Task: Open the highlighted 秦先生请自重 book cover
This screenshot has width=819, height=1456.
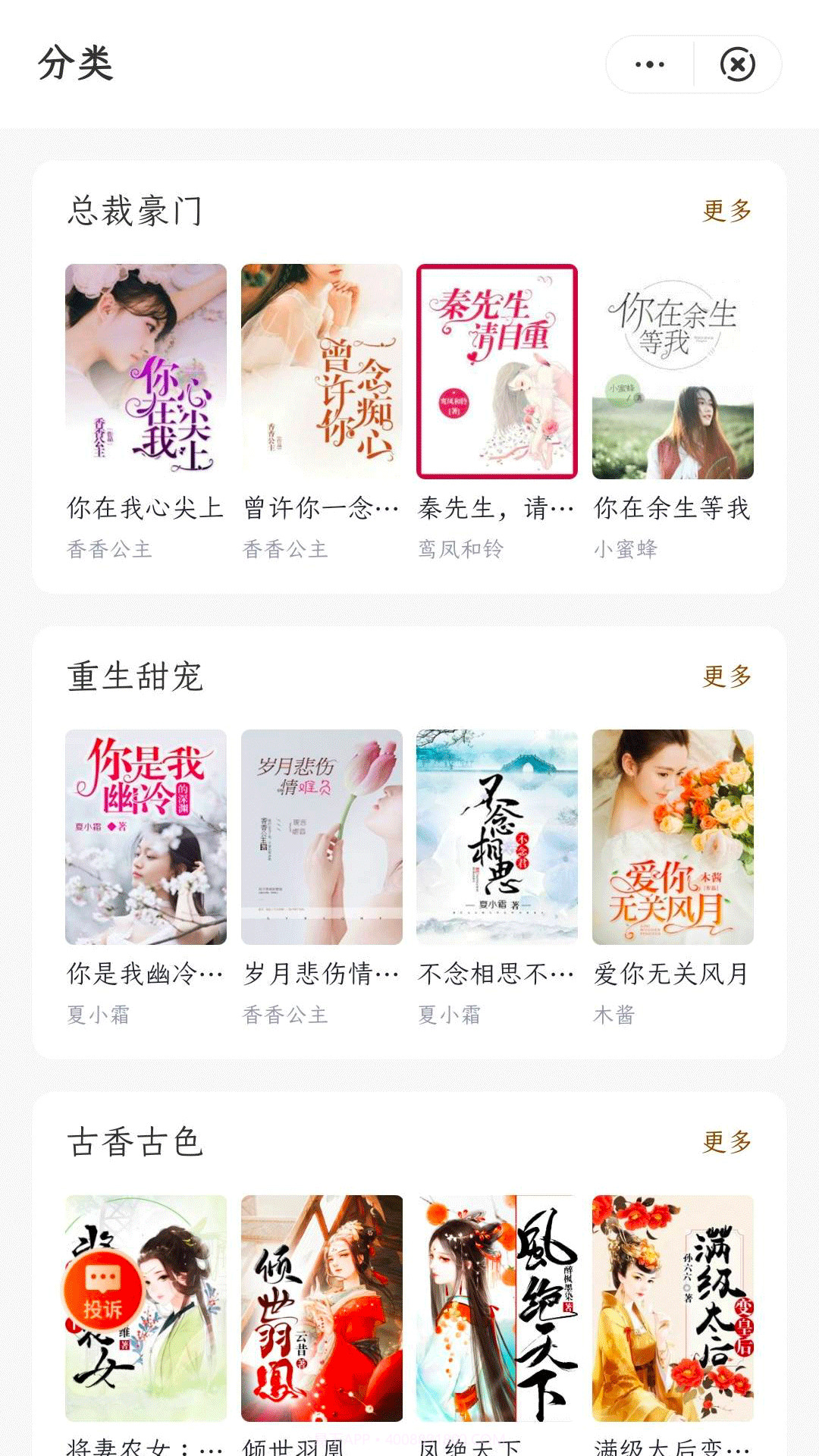Action: 497,371
